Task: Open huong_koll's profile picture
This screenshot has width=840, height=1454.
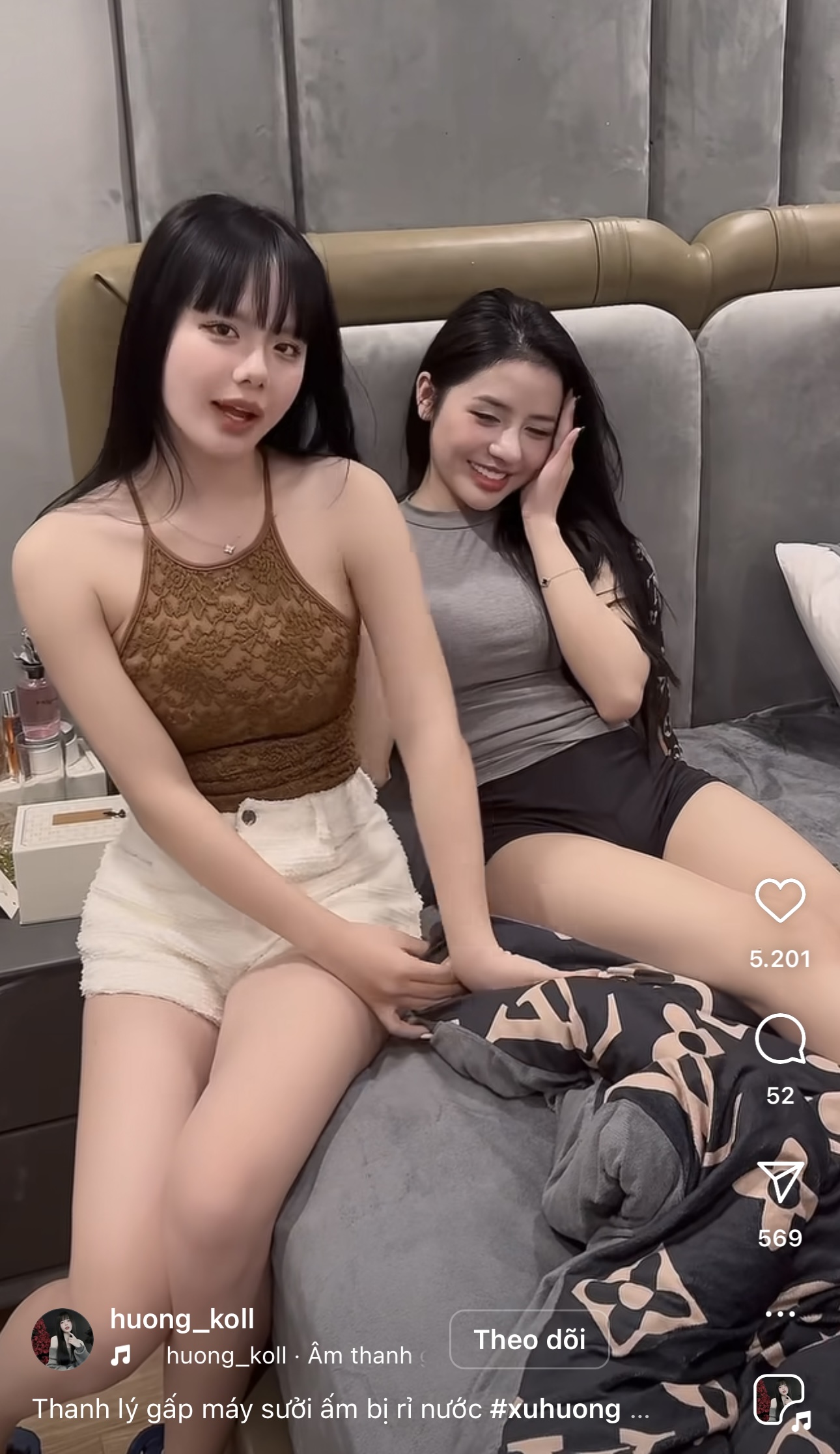Action: point(63,1339)
